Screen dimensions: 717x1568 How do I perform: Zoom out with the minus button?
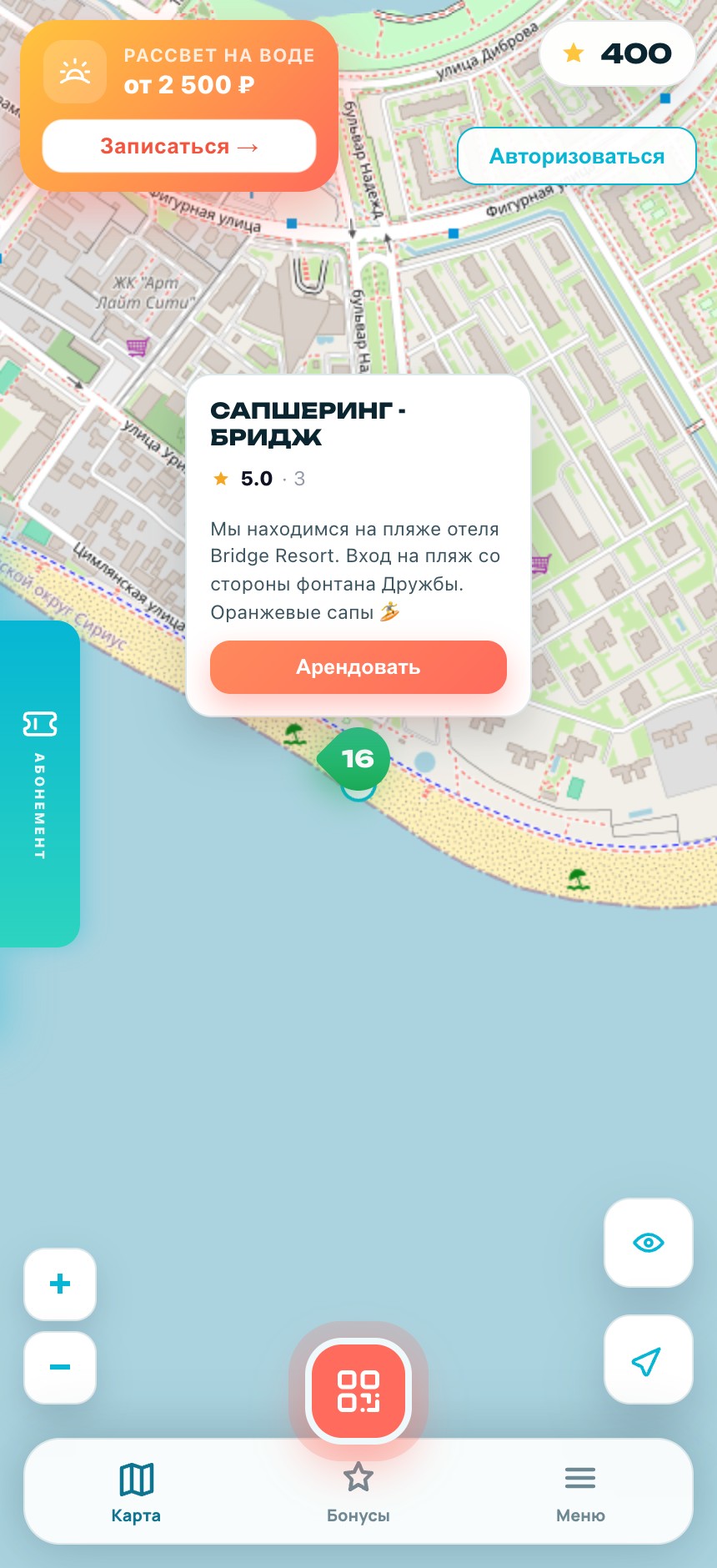(x=60, y=1368)
